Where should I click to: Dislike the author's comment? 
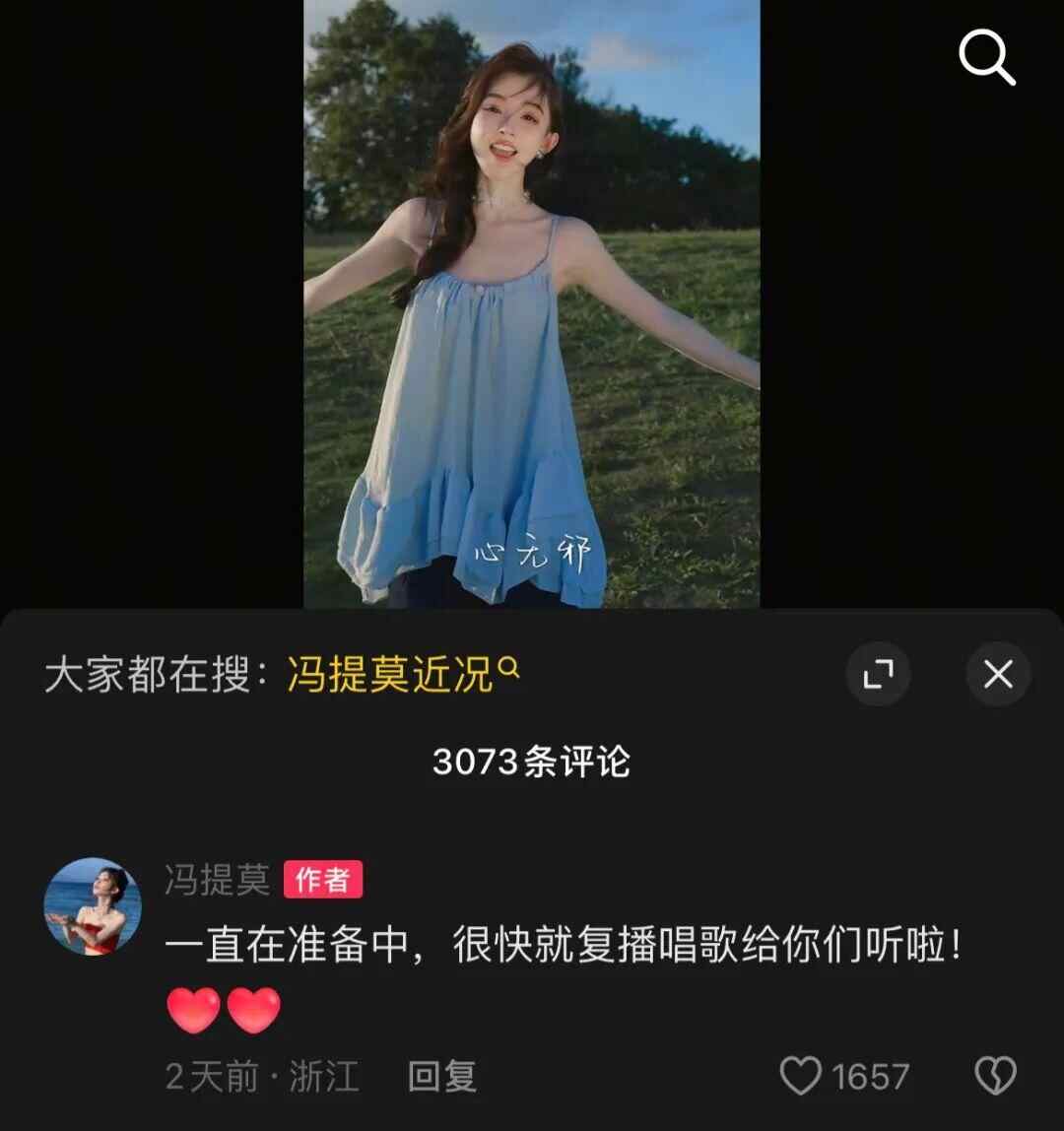point(995,1076)
